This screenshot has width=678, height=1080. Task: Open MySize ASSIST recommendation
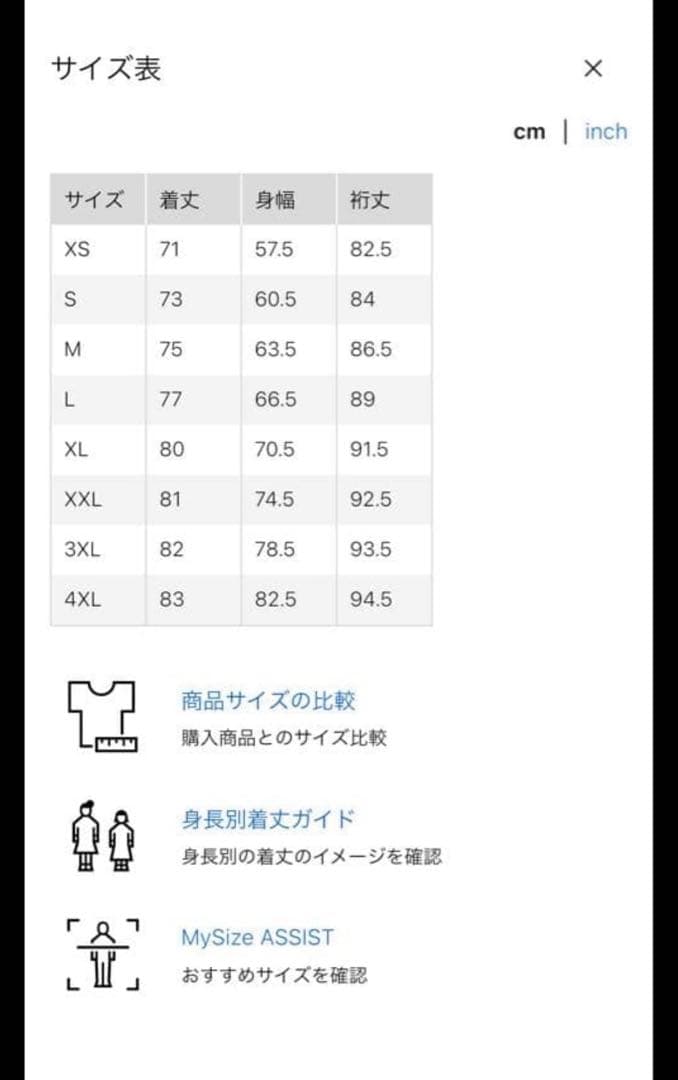pos(257,937)
